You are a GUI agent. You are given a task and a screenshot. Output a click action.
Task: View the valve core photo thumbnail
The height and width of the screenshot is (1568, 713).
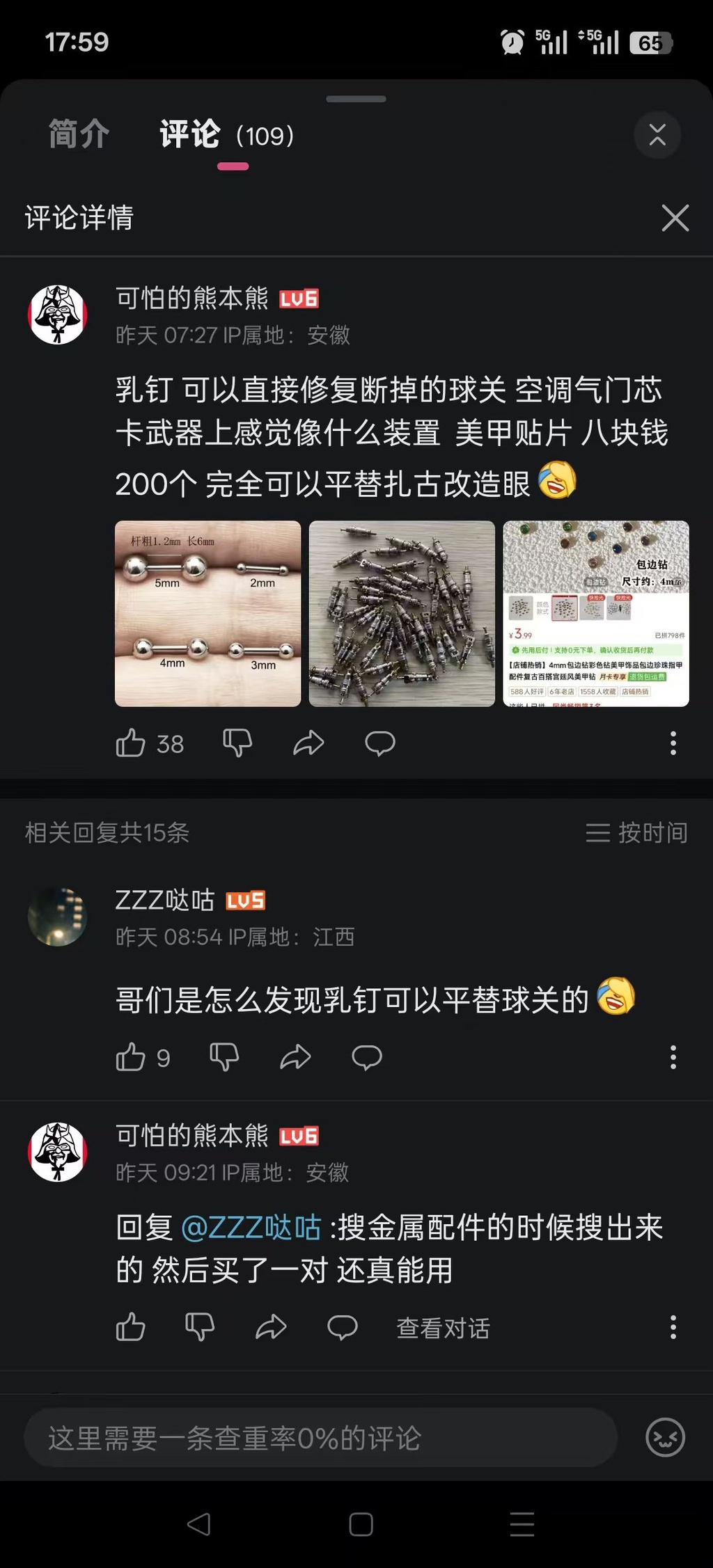[402, 613]
